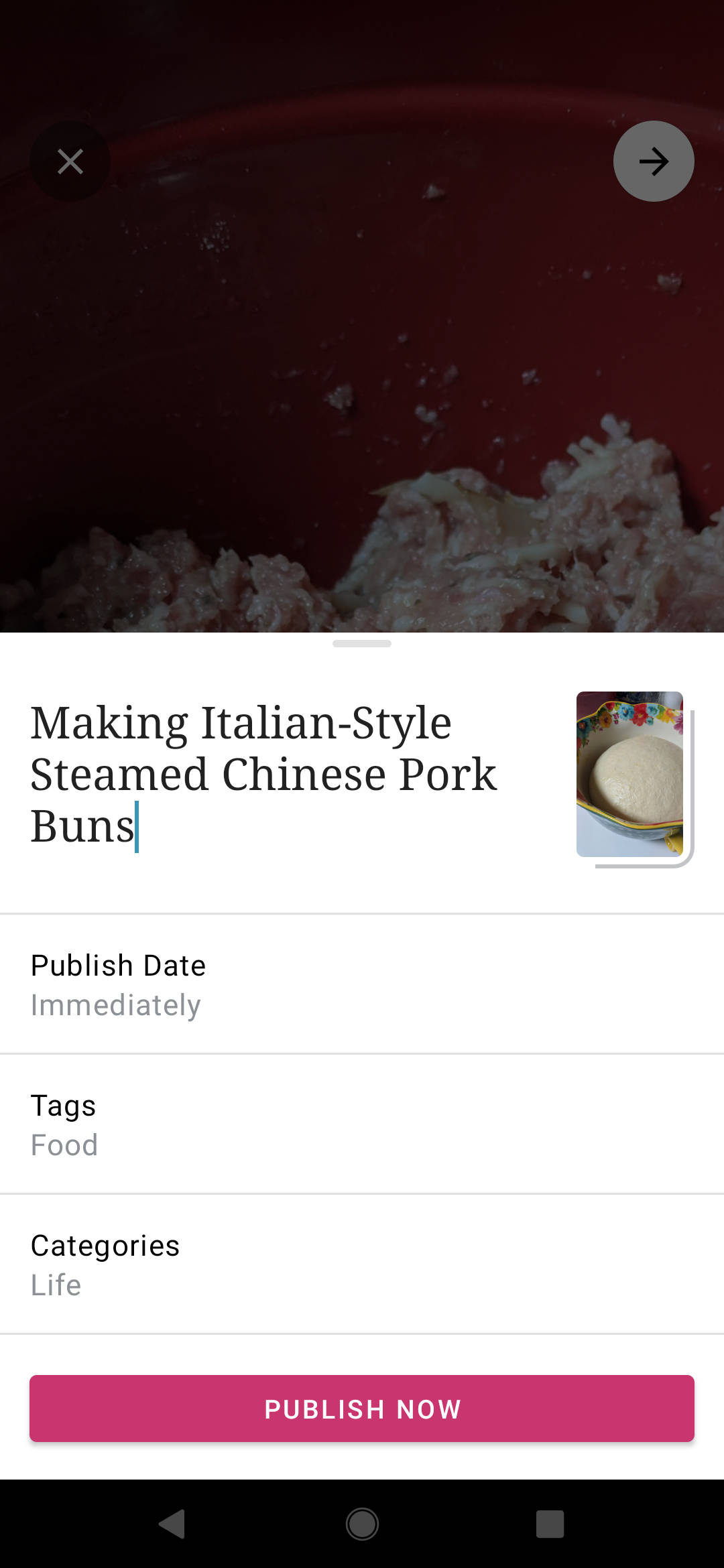Tap the bottom sheet drag handle
The width and height of the screenshot is (724, 1568).
click(362, 644)
